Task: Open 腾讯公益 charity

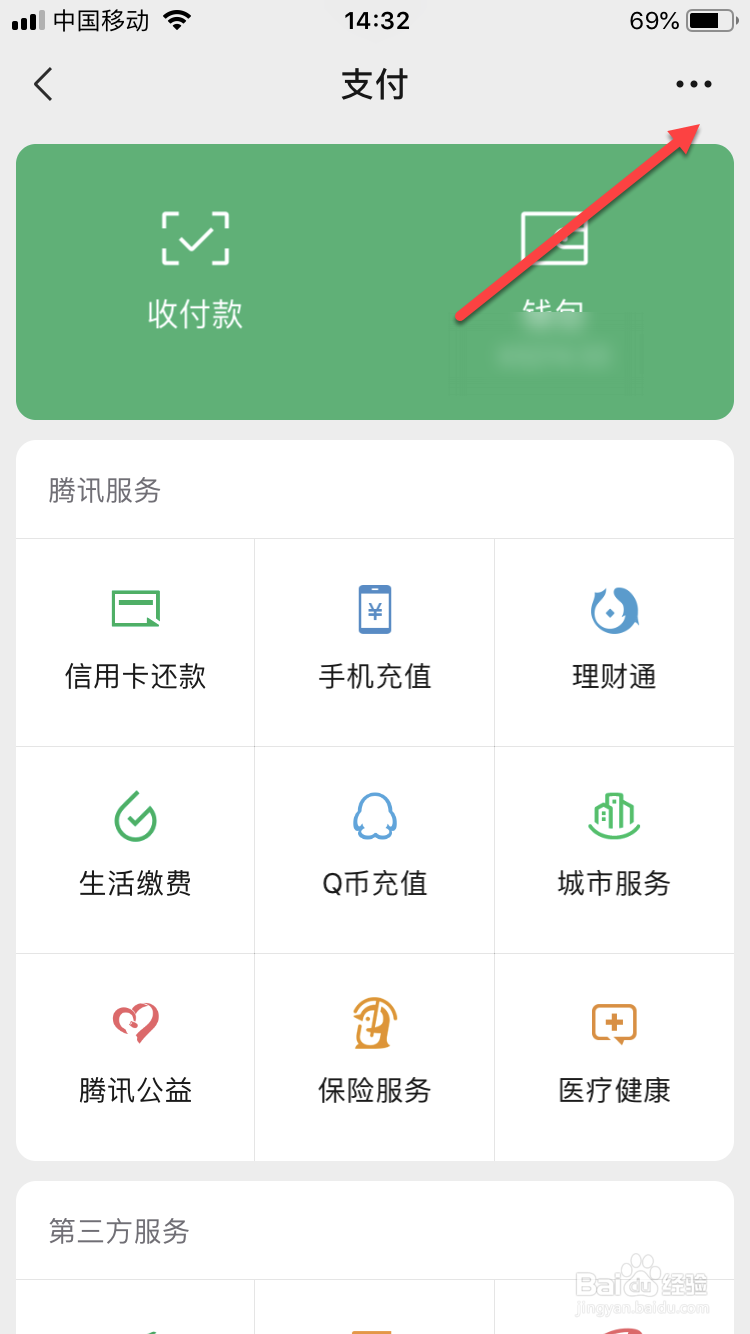Action: click(x=135, y=1056)
